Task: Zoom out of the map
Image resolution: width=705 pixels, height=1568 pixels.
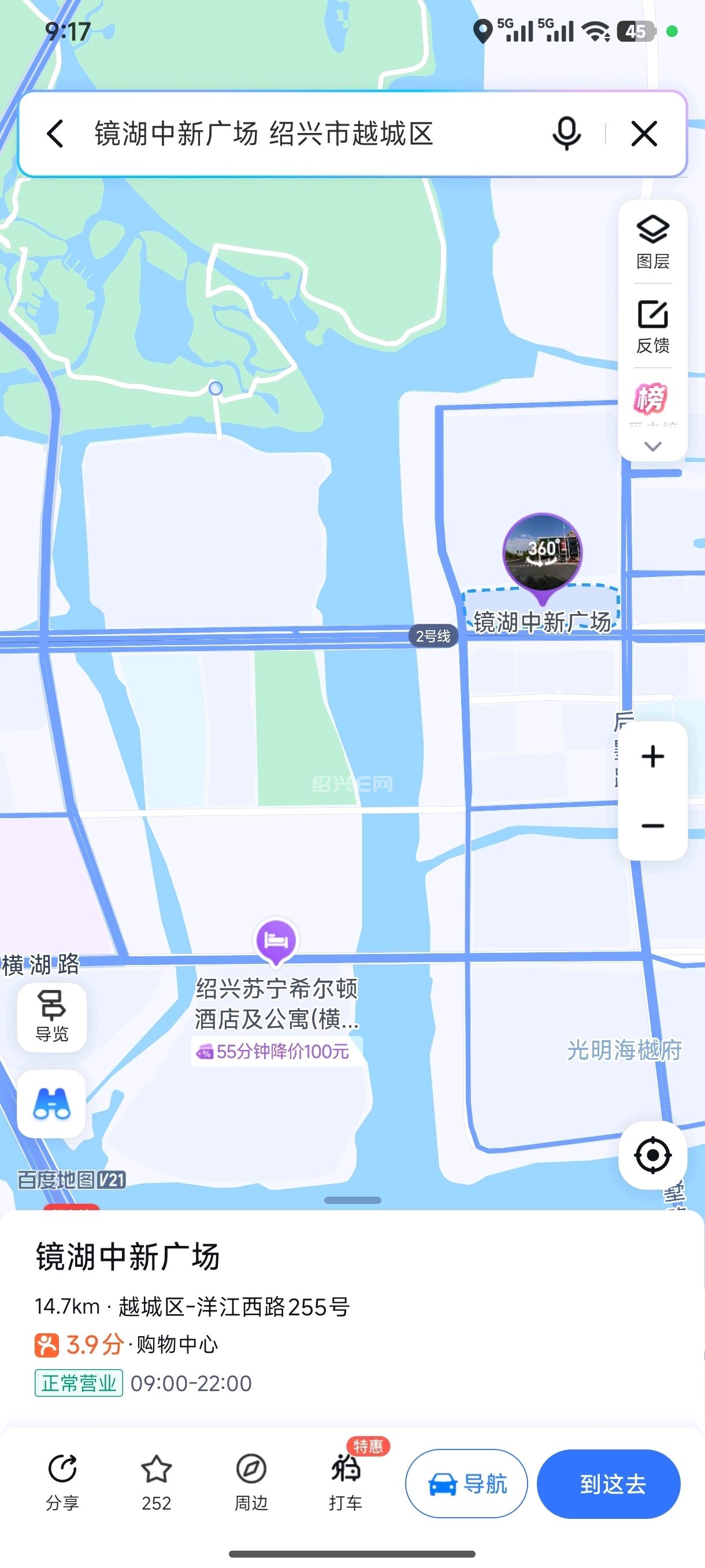Action: (x=652, y=826)
